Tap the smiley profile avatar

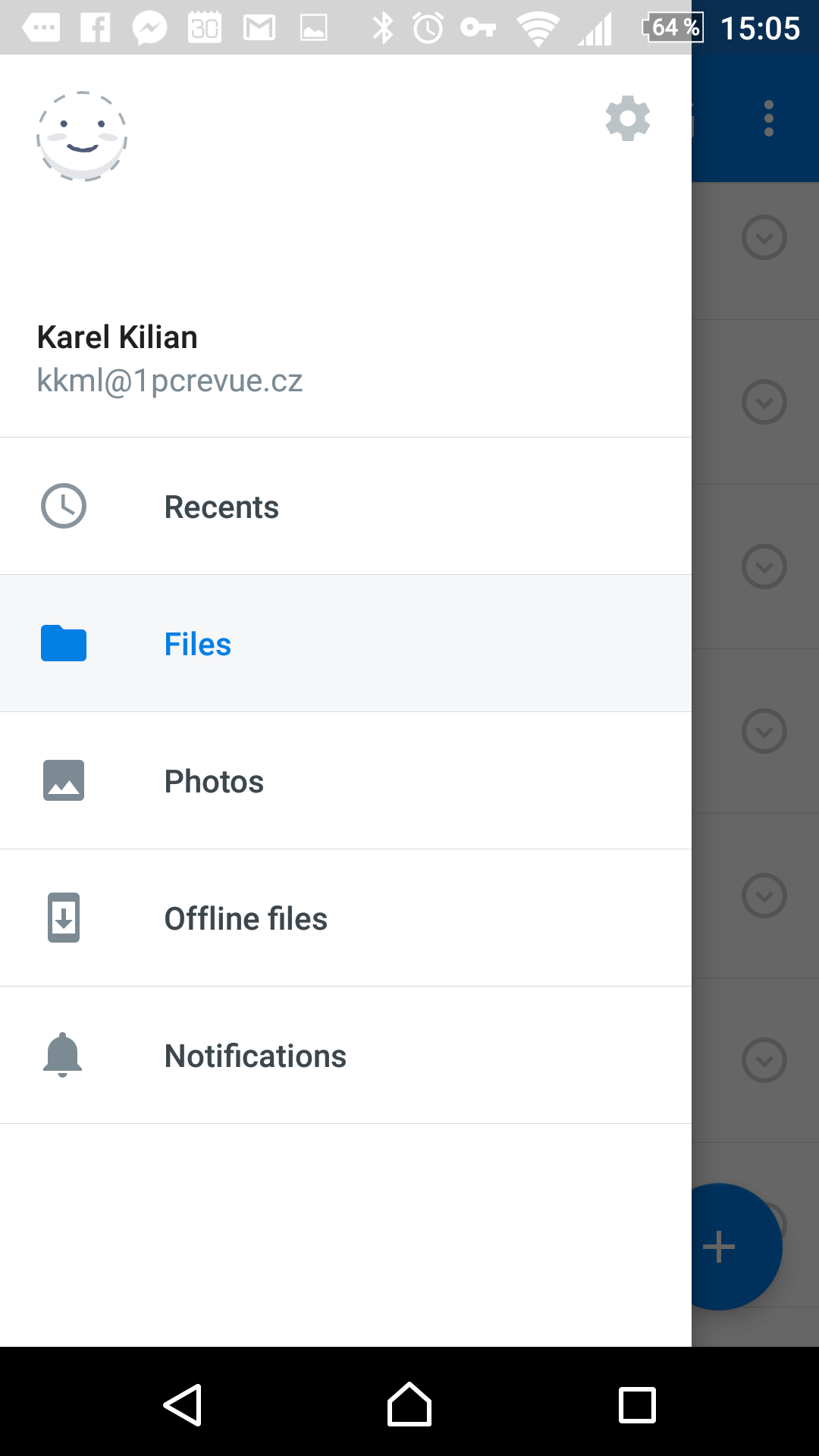pos(82,136)
